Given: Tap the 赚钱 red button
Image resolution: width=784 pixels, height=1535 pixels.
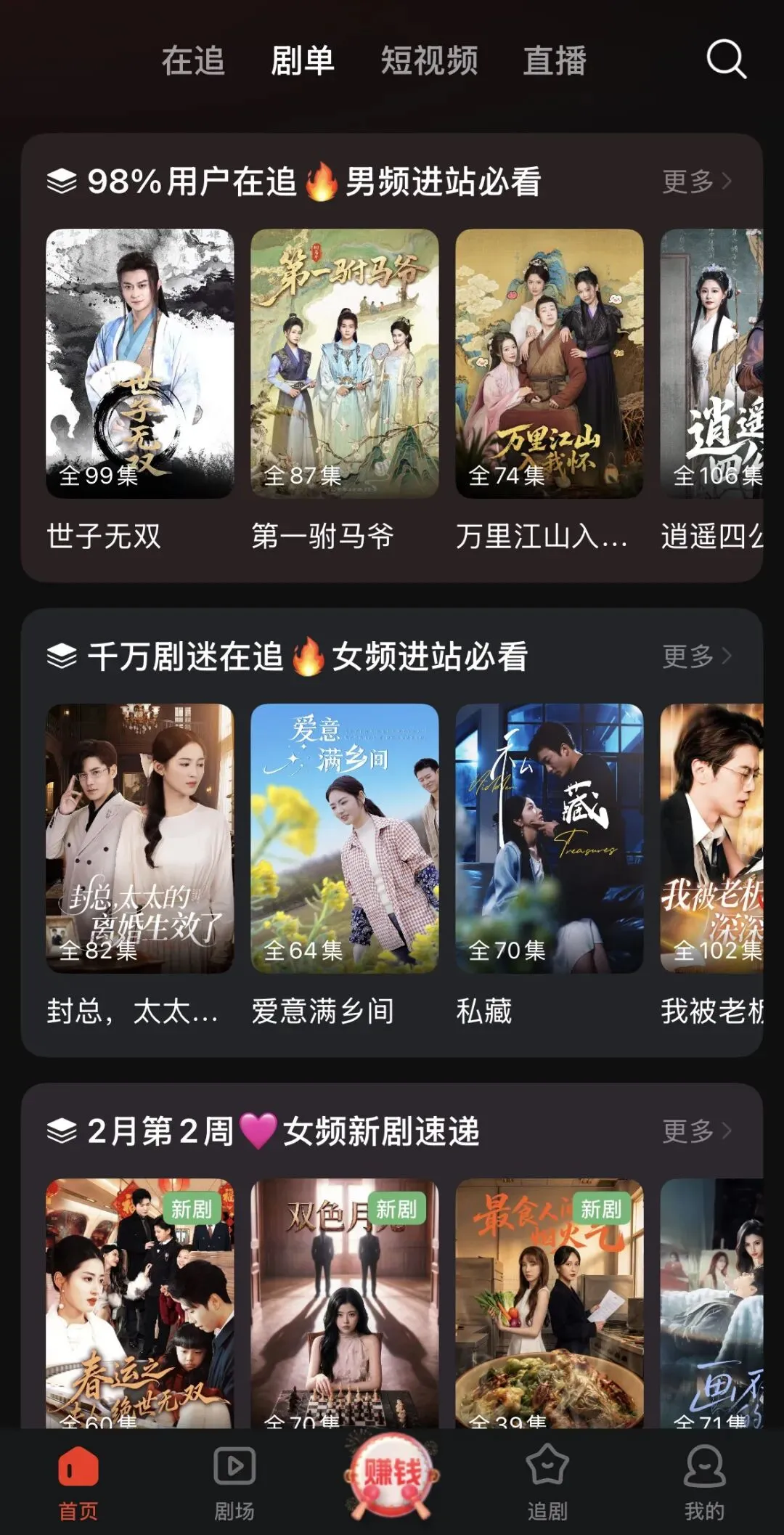Looking at the screenshot, I should click(x=392, y=1474).
